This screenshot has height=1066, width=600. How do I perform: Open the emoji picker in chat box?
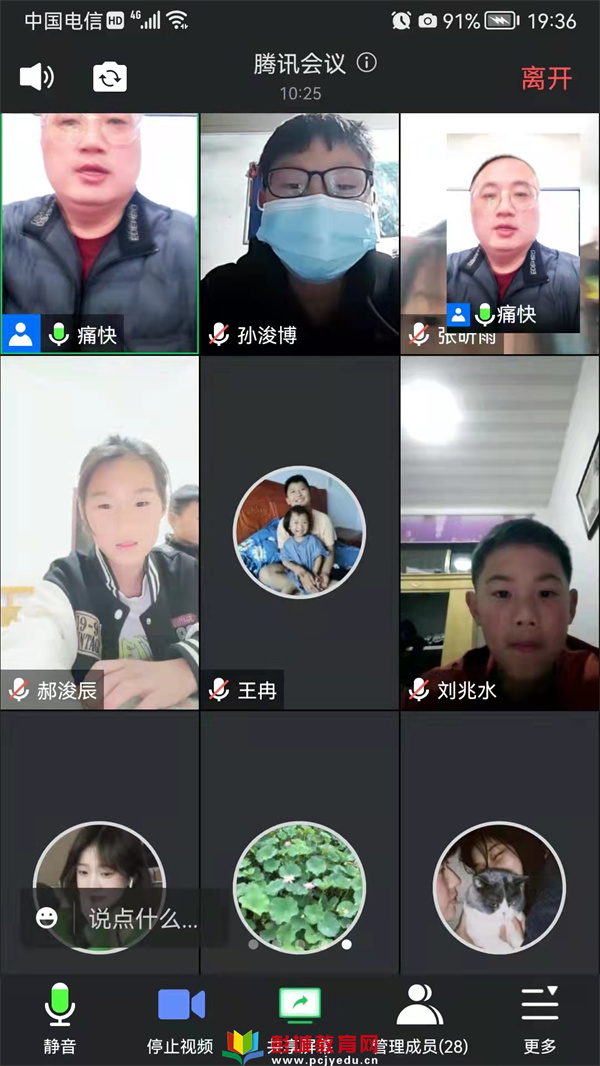(x=47, y=918)
